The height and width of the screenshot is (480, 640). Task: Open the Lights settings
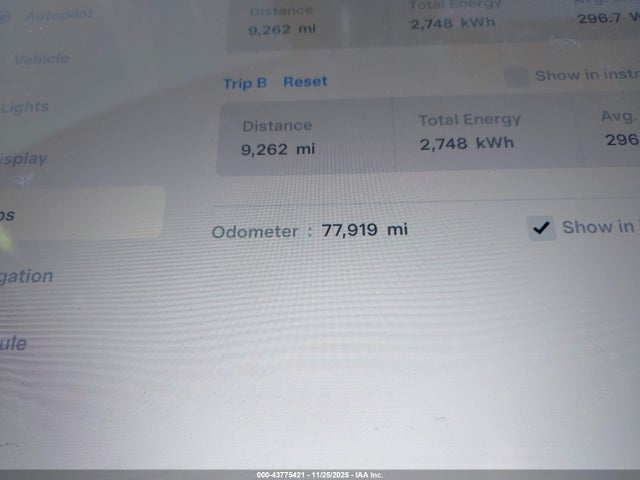(x=25, y=107)
